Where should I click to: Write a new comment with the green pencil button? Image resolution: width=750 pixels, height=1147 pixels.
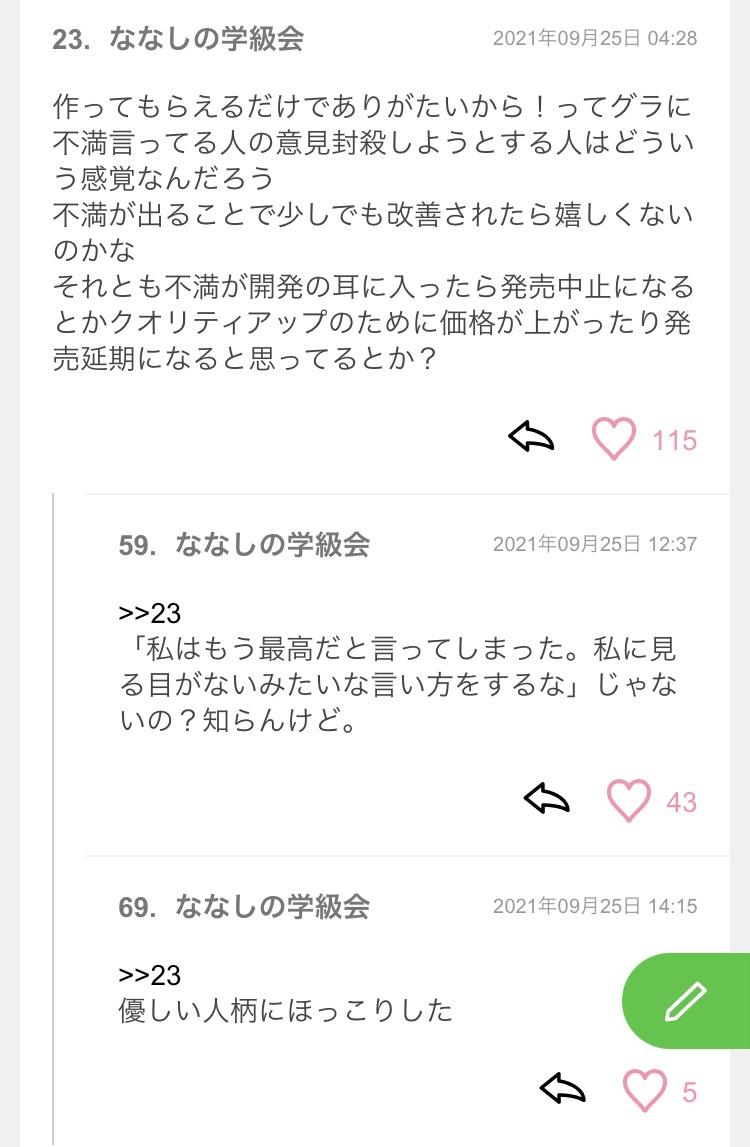[x=686, y=1001]
